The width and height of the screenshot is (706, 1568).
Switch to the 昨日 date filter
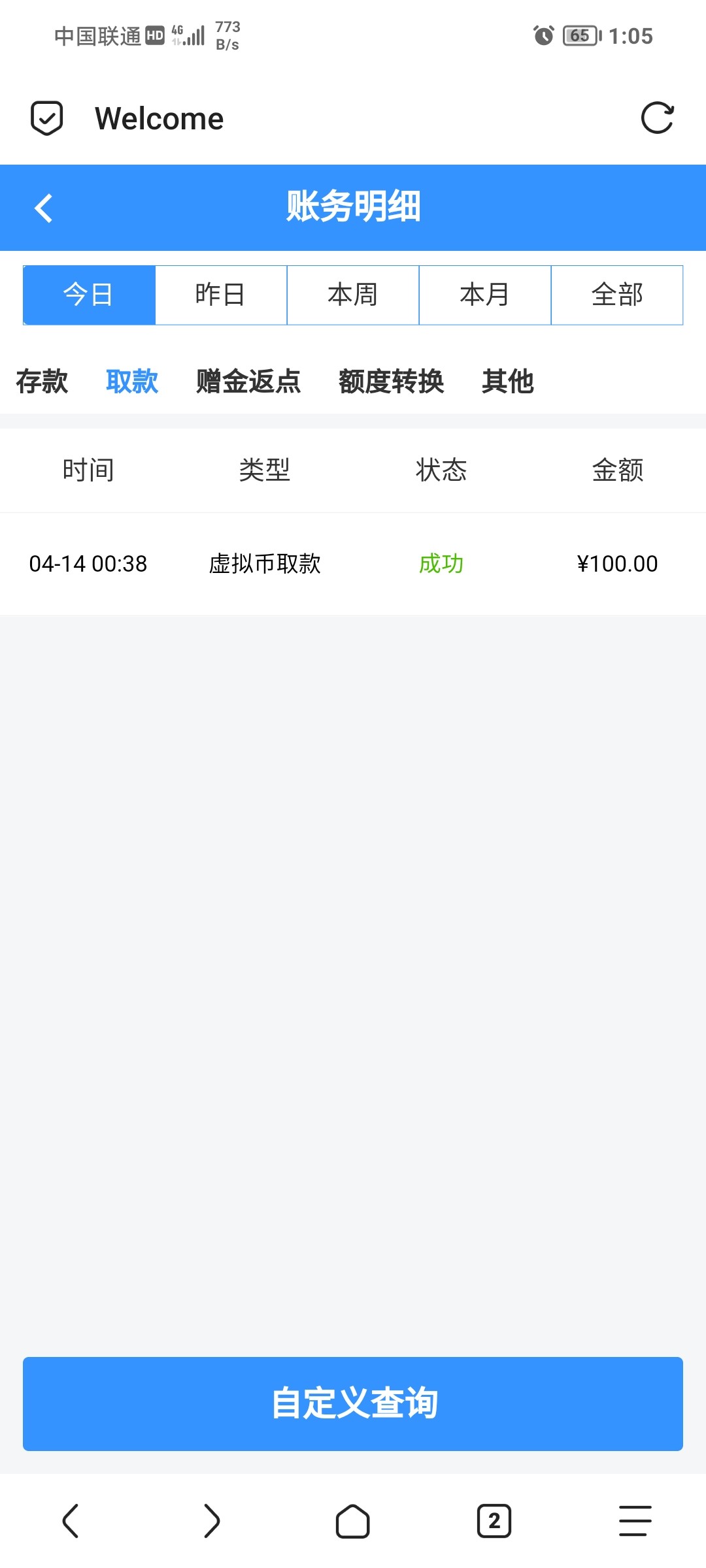tap(221, 295)
